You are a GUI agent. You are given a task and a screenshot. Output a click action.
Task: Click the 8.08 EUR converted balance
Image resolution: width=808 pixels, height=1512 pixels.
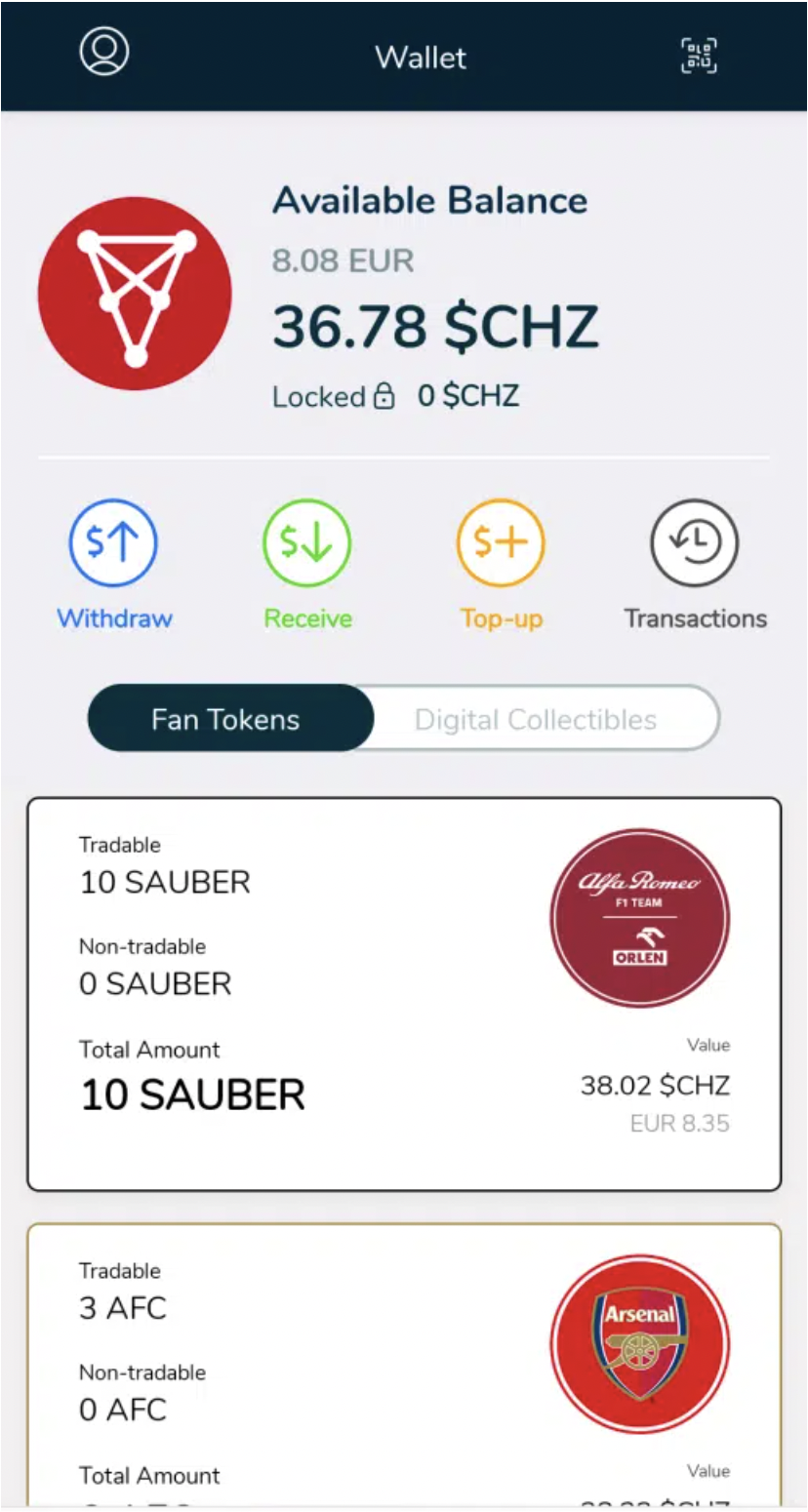point(342,260)
